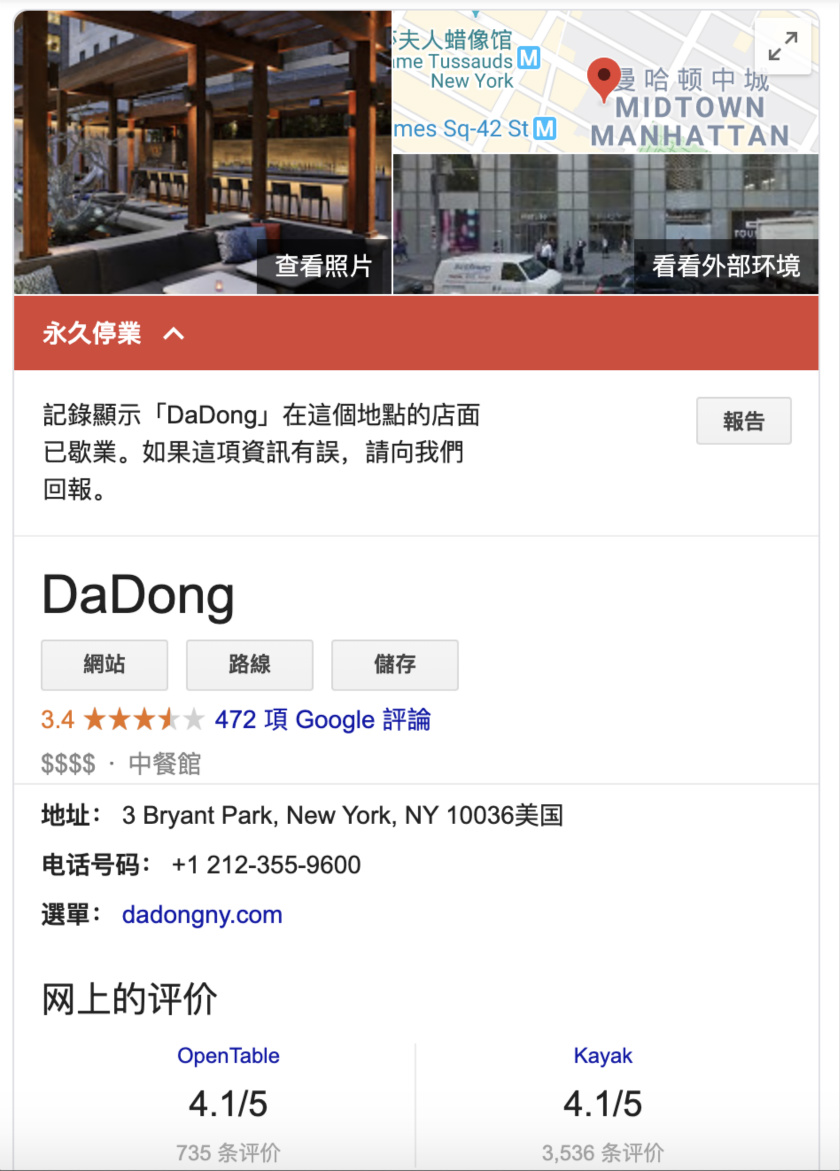Collapse the 永久停業 banner

click(174, 334)
